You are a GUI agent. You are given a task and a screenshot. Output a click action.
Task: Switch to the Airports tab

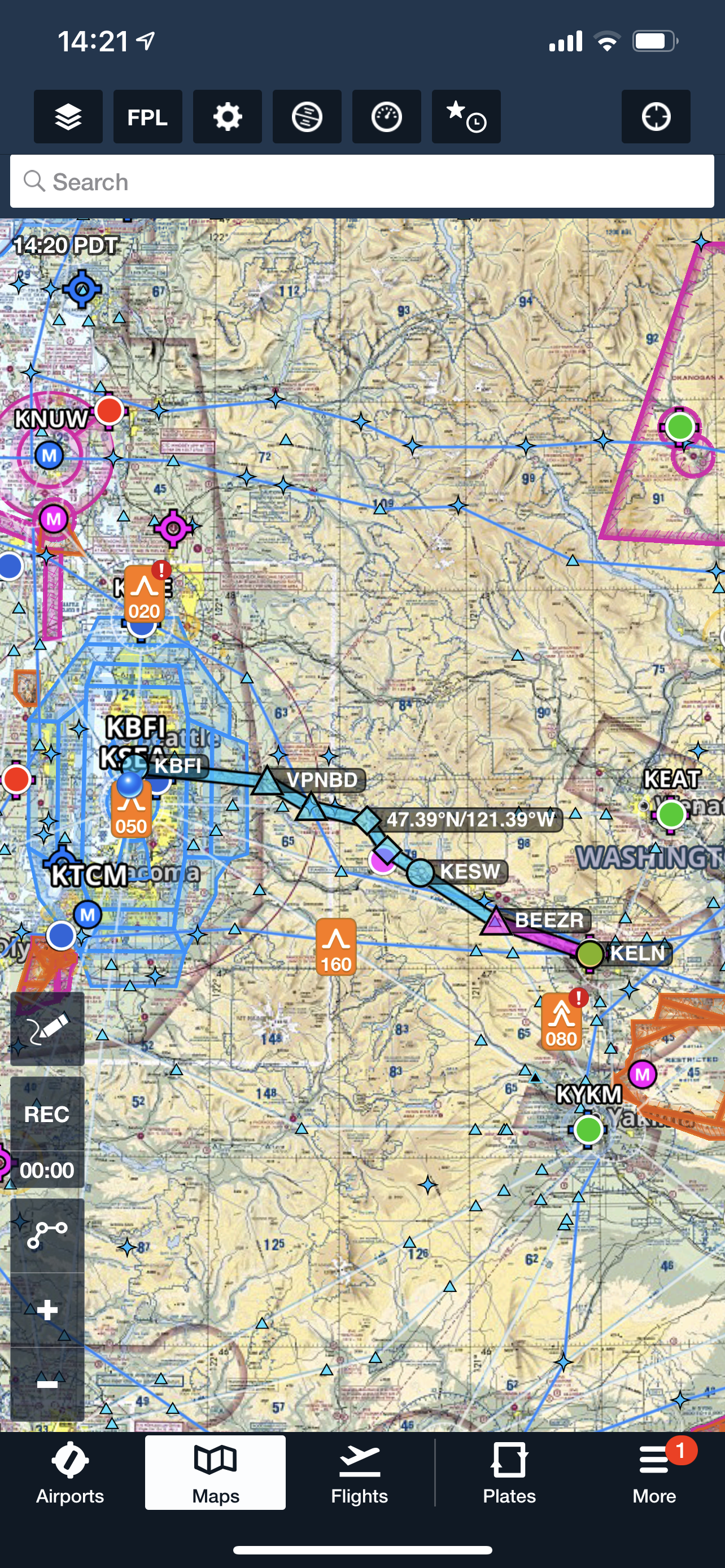click(x=70, y=1473)
